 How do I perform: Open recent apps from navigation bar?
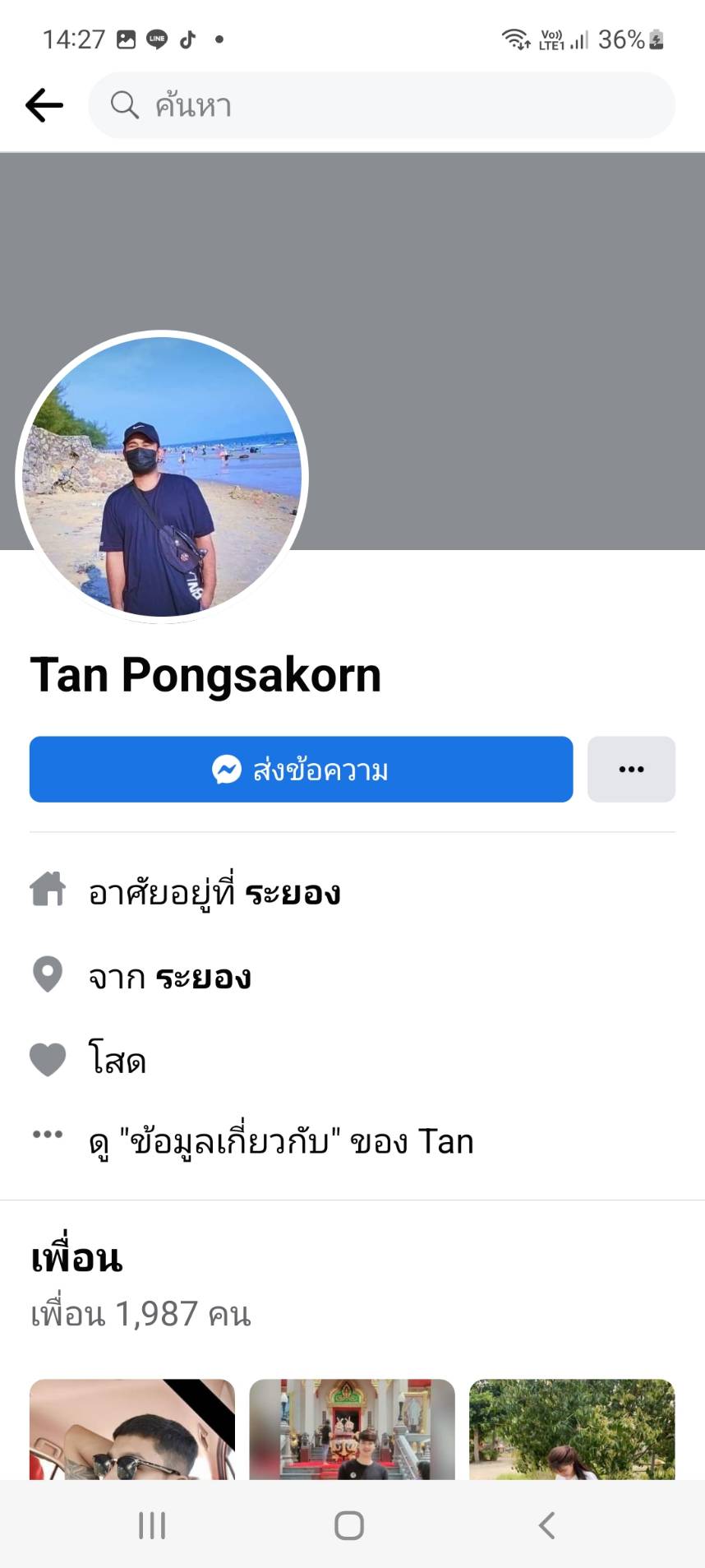pyautogui.click(x=152, y=1525)
